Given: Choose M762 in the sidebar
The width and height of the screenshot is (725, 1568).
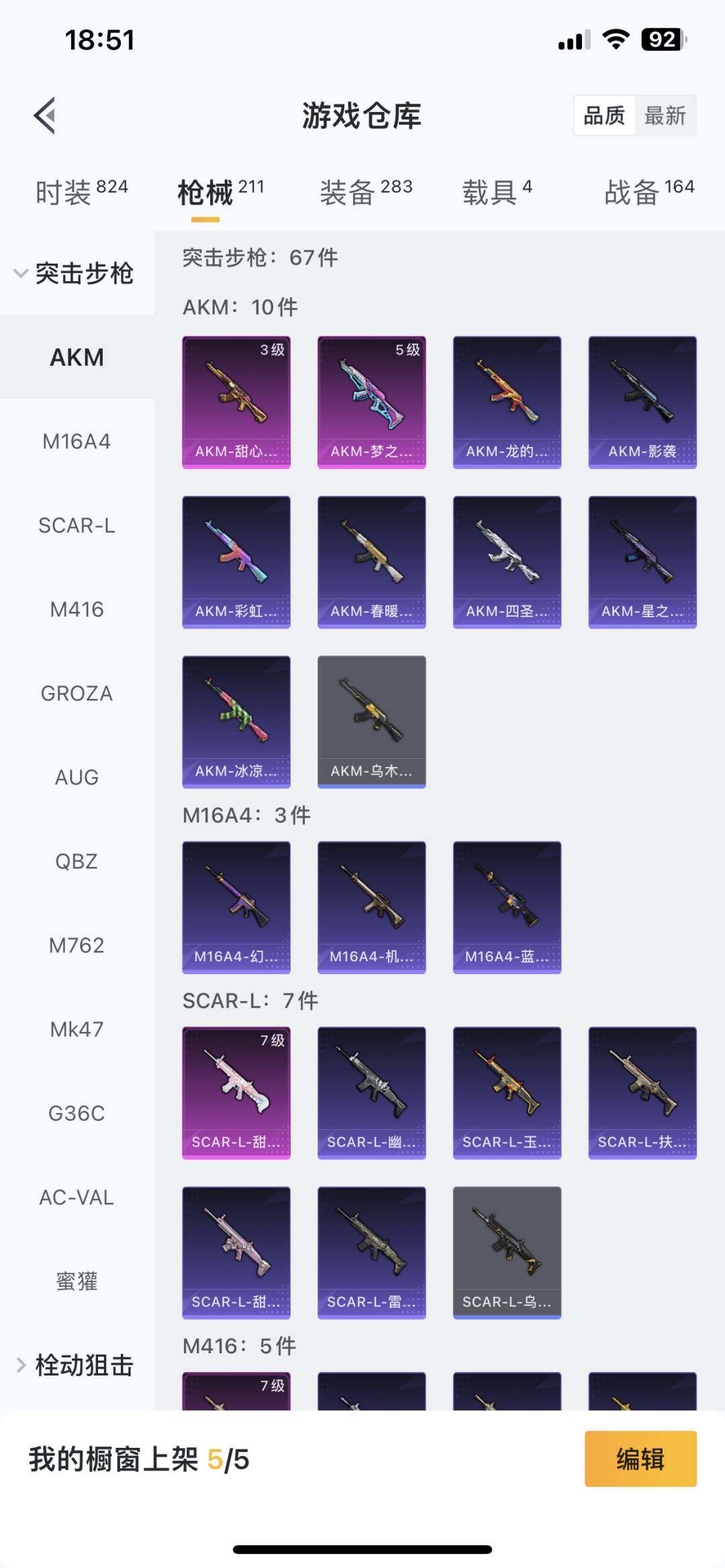Looking at the screenshot, I should coord(77,945).
